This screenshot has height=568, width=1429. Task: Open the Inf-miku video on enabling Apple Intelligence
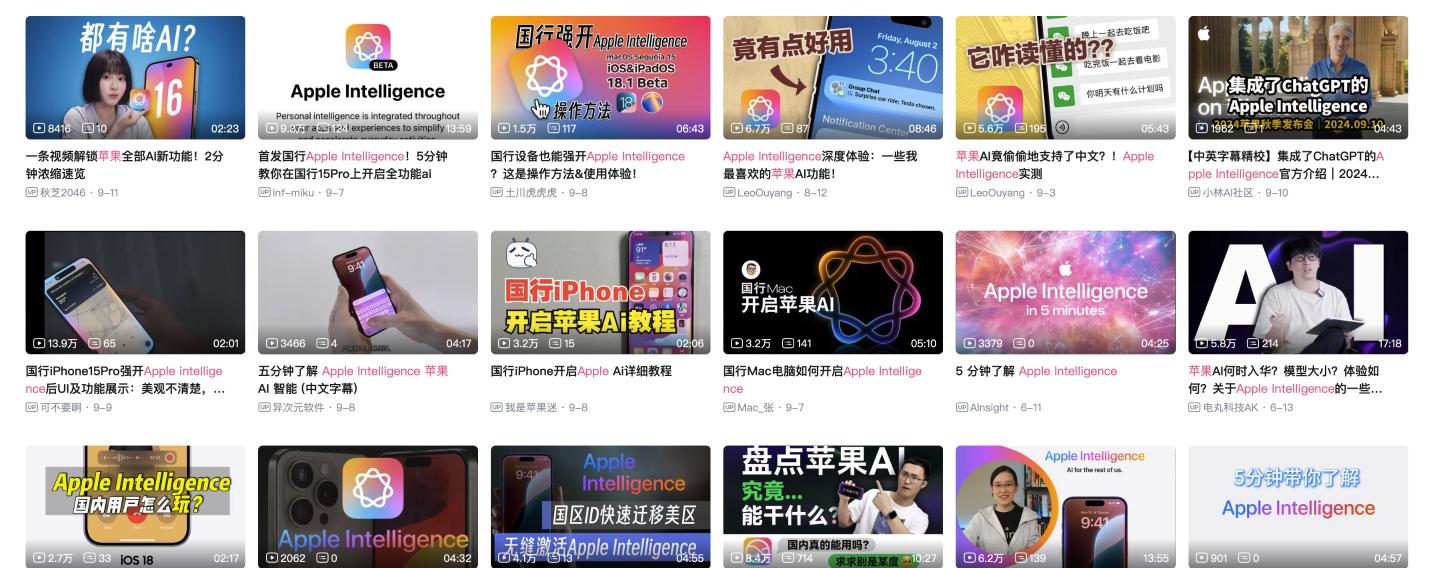pyautogui.click(x=367, y=77)
